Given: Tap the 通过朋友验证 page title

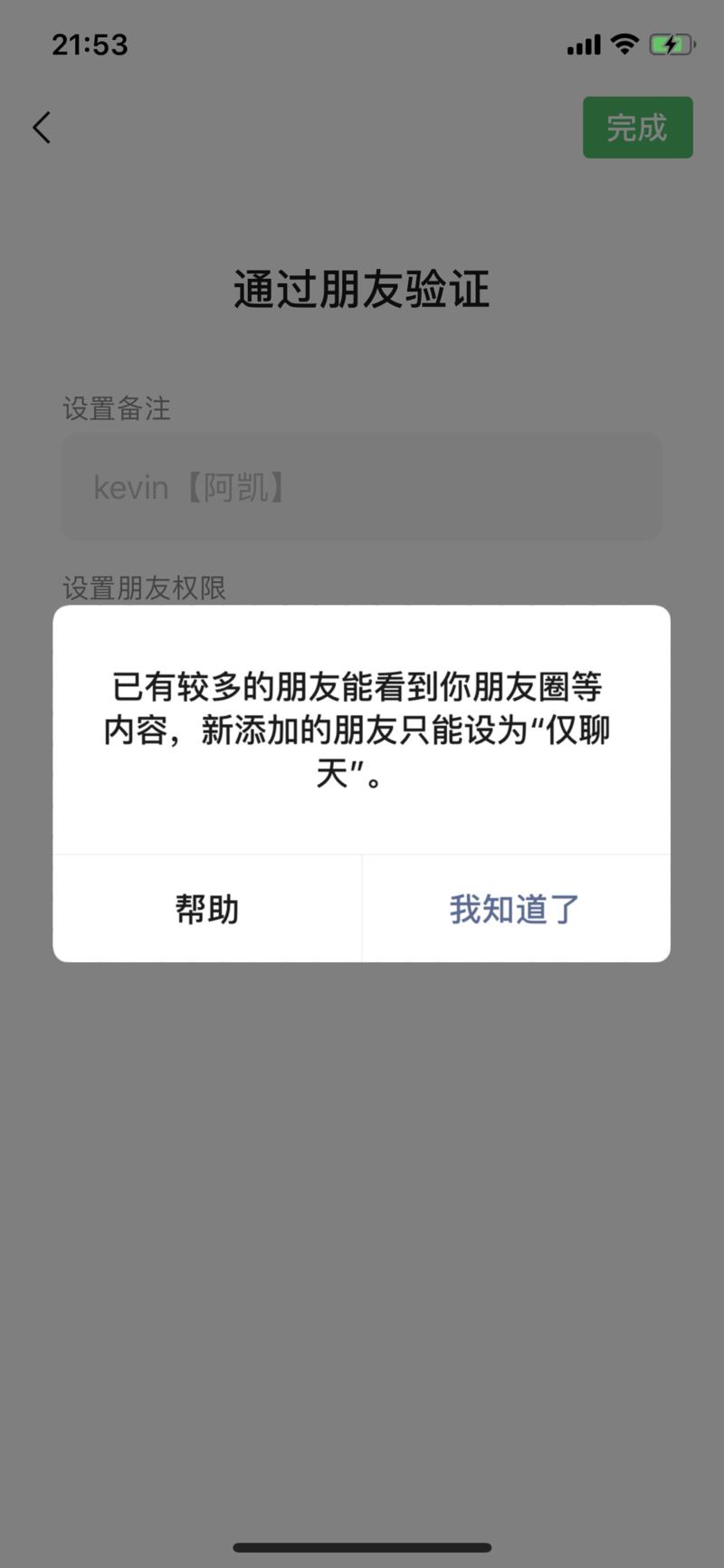Looking at the screenshot, I should coord(362,289).
